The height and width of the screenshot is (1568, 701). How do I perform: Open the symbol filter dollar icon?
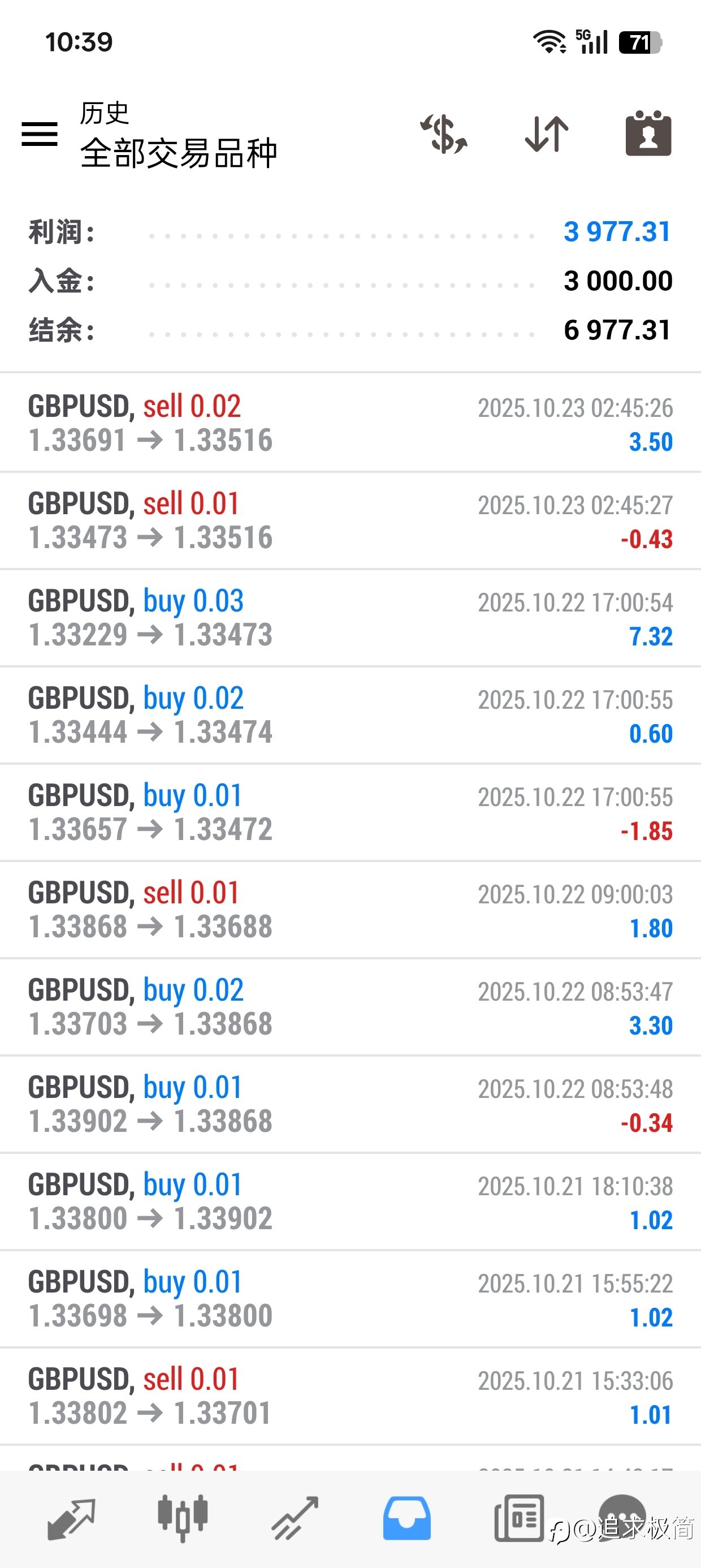444,134
